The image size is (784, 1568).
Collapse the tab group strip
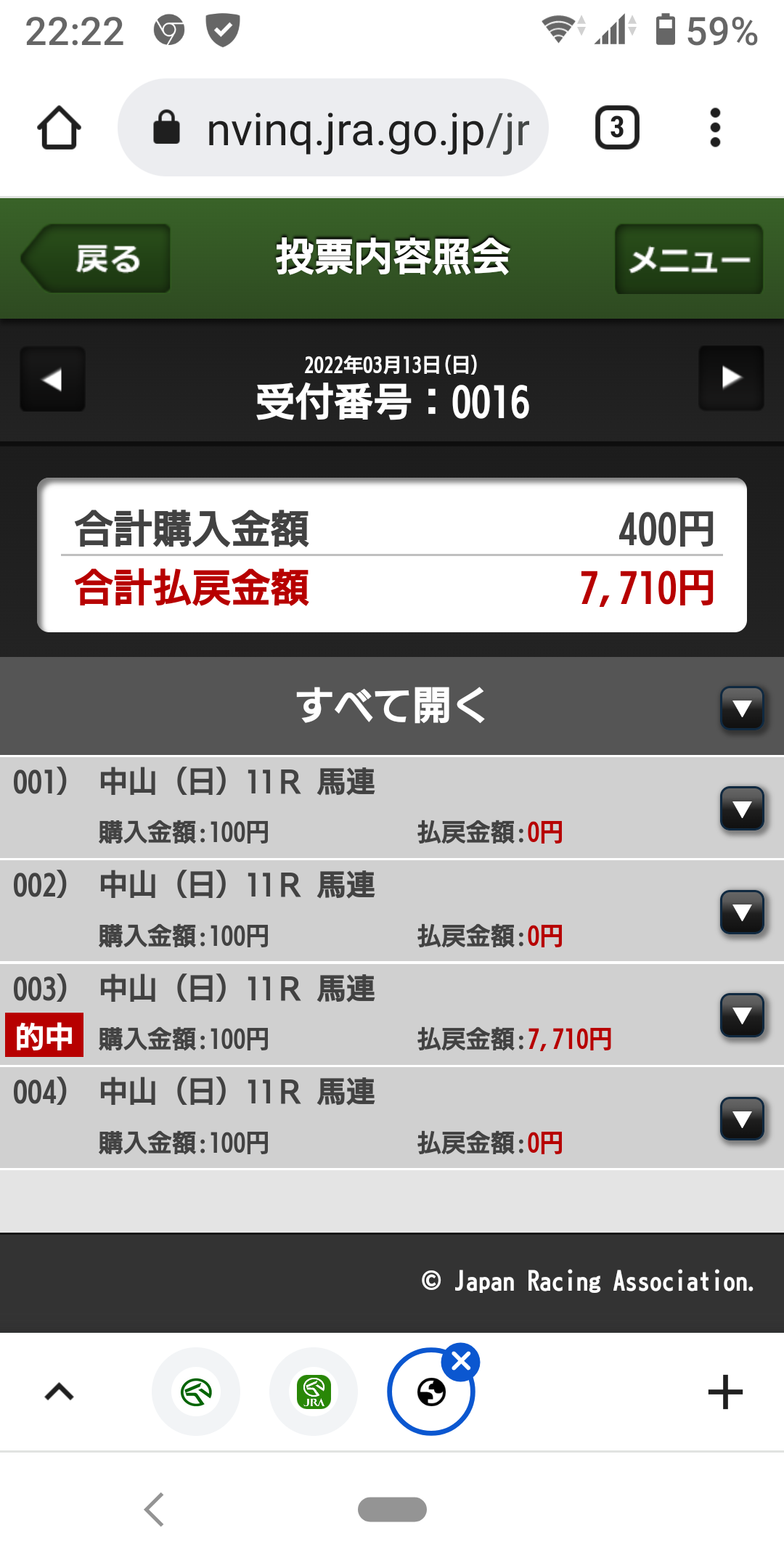(60, 1392)
